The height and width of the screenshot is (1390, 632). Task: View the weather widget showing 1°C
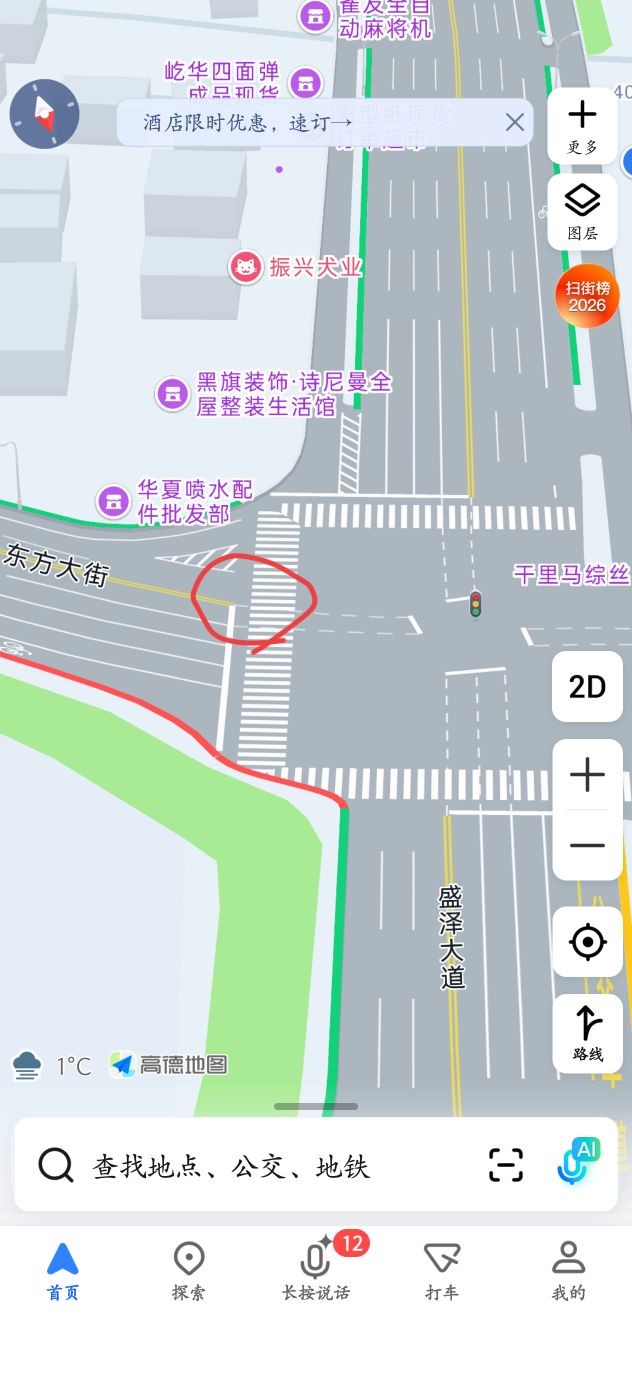pyautogui.click(x=52, y=1065)
